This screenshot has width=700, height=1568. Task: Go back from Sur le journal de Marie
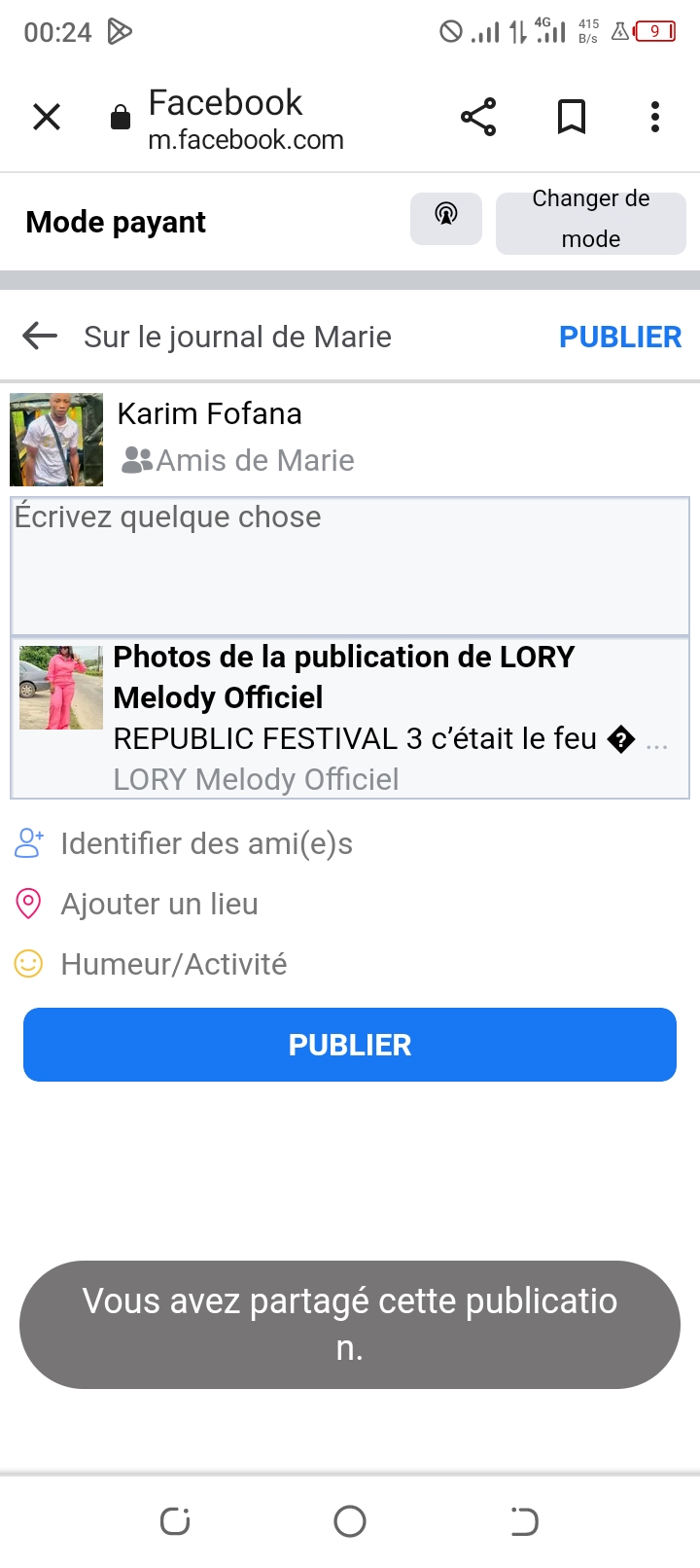(x=40, y=337)
